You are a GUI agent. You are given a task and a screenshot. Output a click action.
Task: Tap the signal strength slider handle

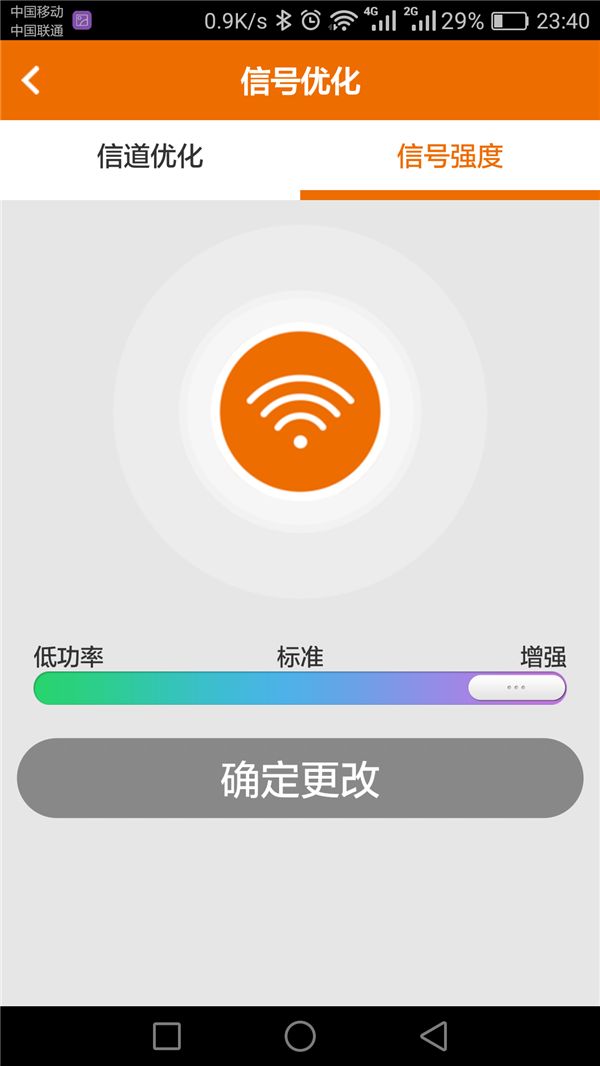[516, 688]
